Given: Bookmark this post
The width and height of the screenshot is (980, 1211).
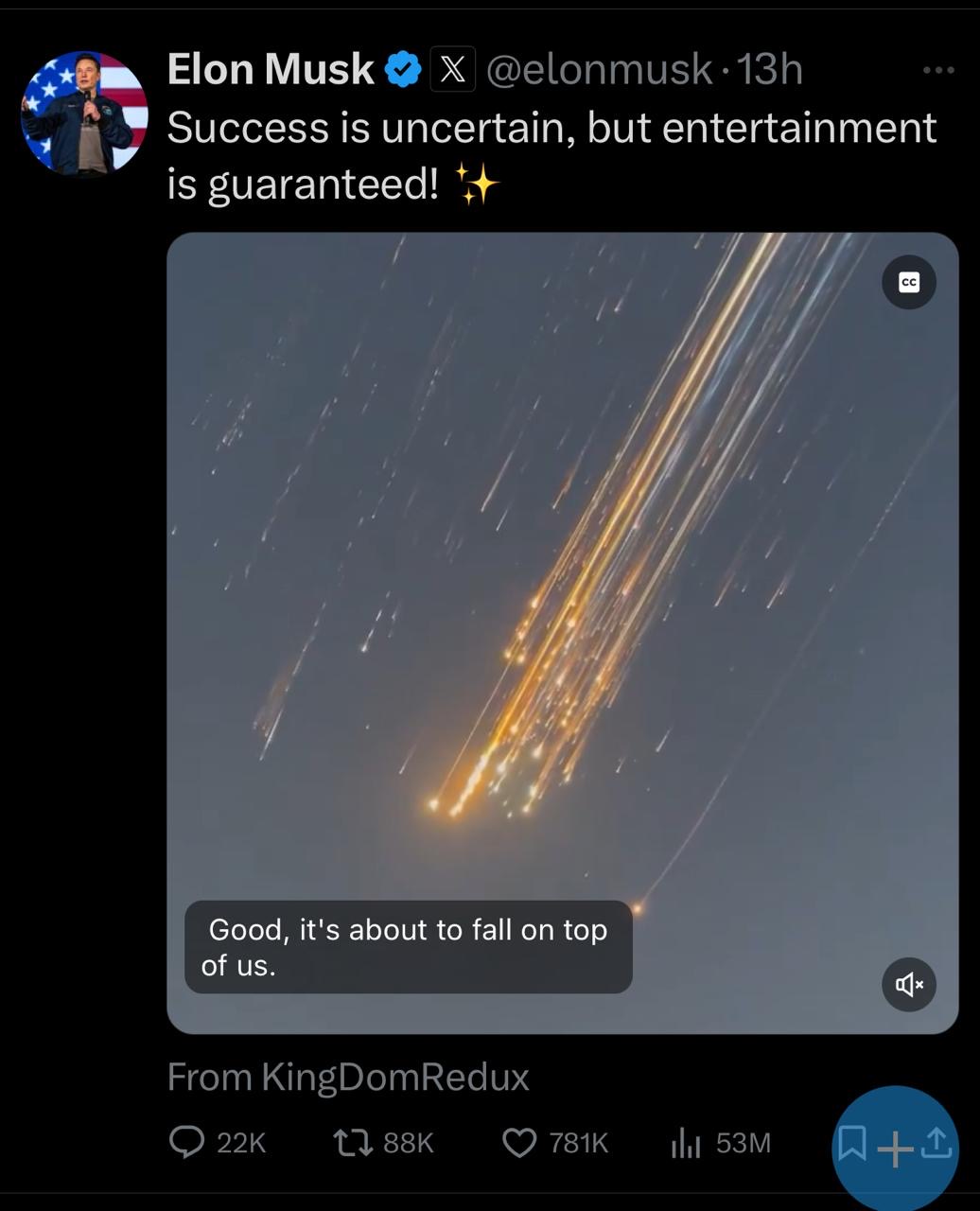Looking at the screenshot, I should tap(852, 1144).
